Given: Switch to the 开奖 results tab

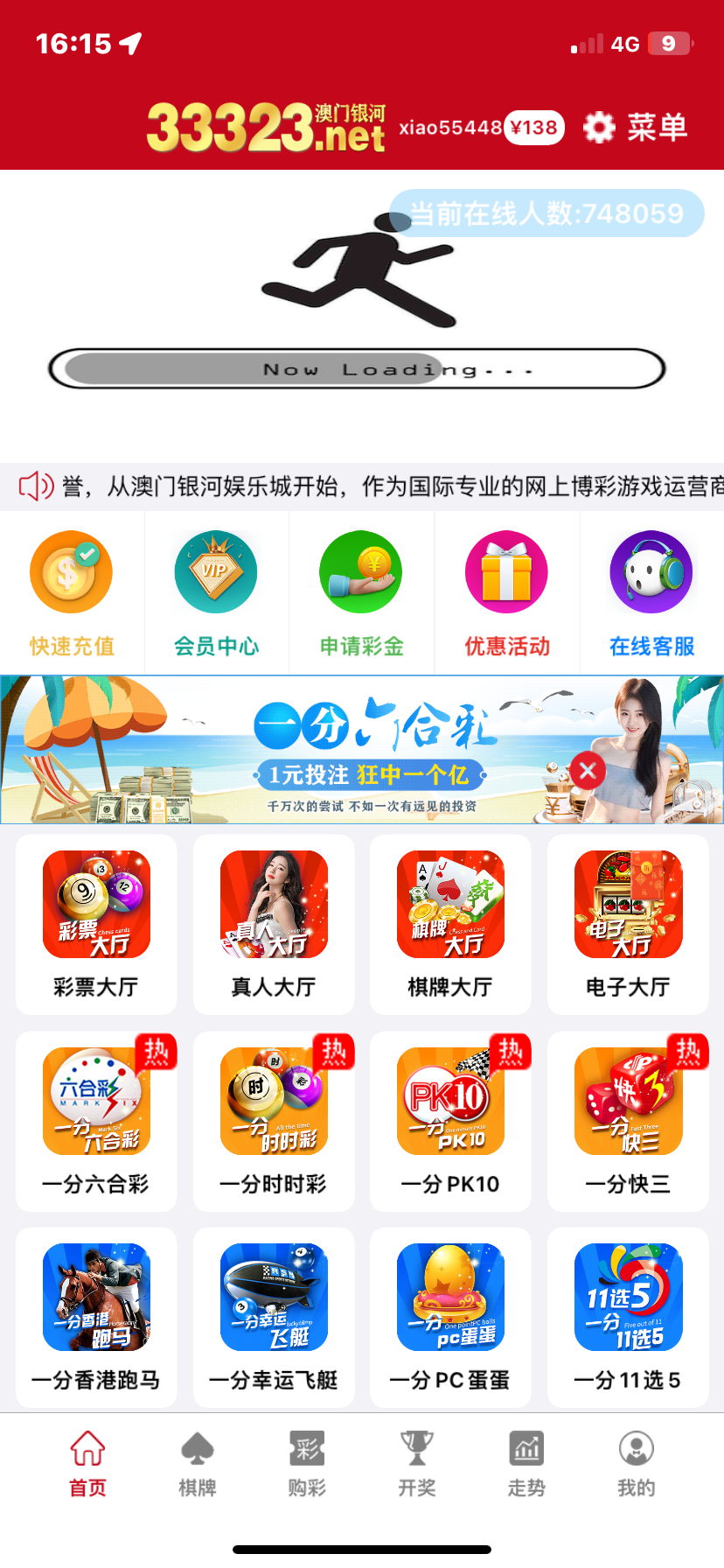Looking at the screenshot, I should [x=416, y=1463].
